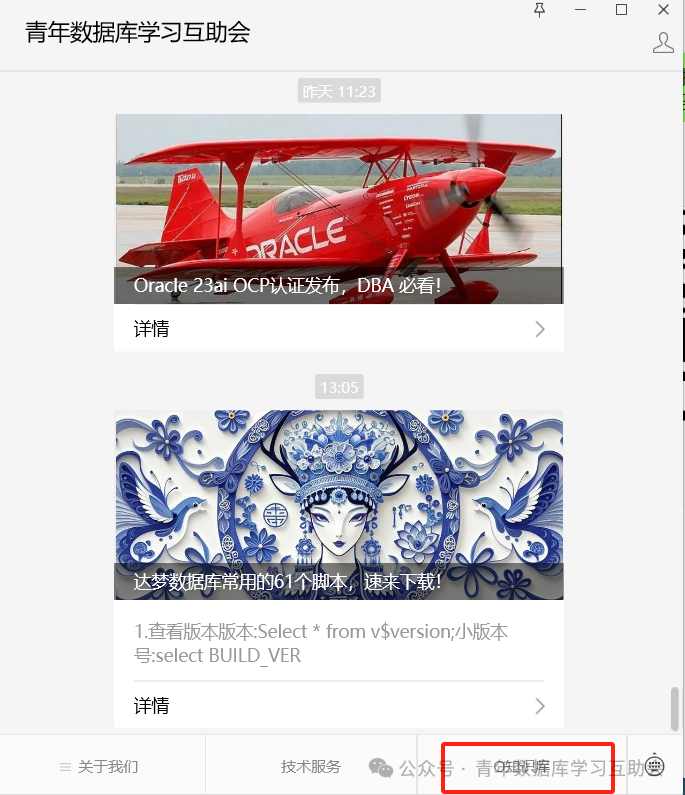
Task: Open the 技术服务 menu
Action: (x=311, y=767)
